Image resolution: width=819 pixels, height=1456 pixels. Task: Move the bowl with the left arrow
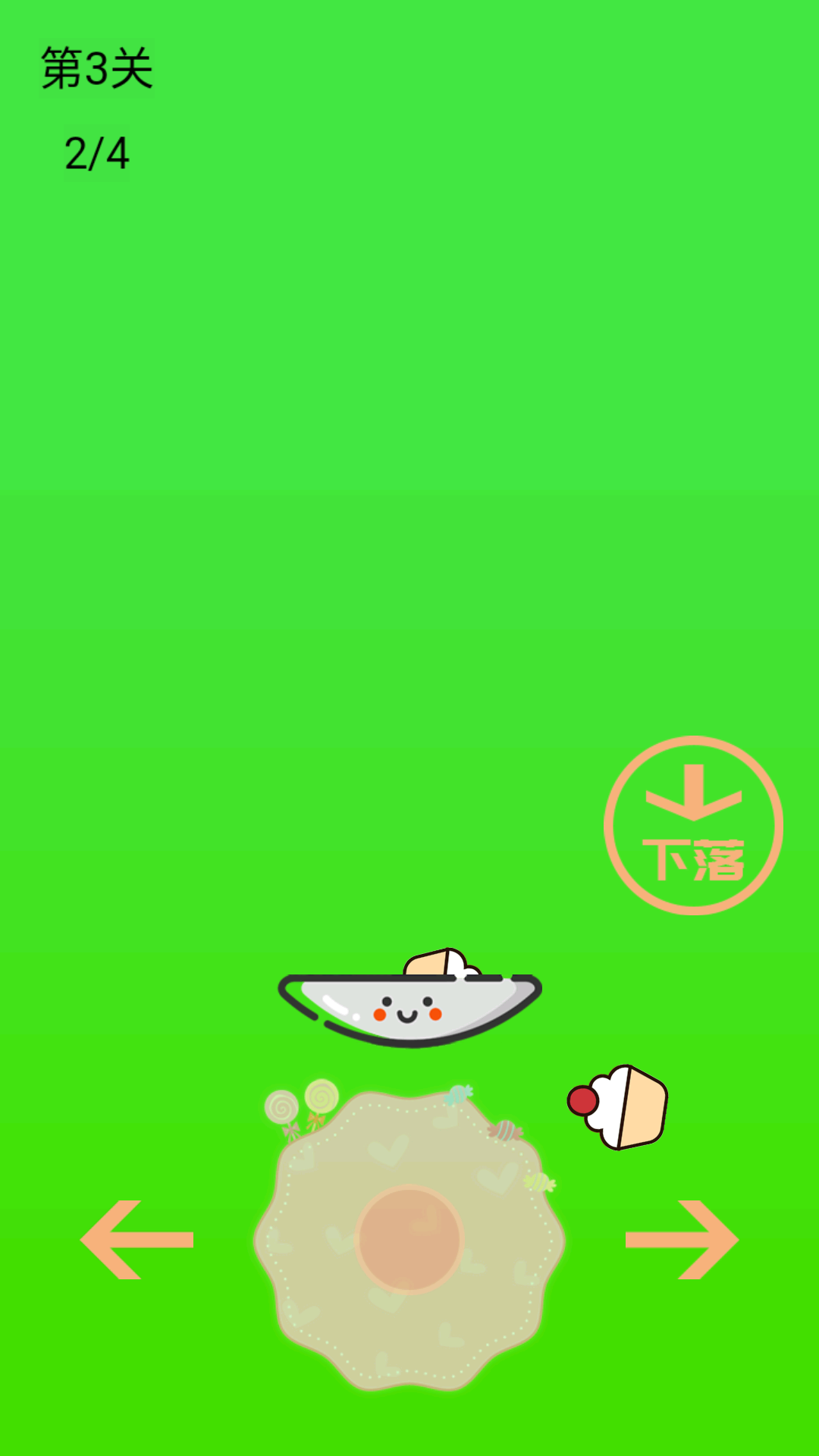[137, 1240]
